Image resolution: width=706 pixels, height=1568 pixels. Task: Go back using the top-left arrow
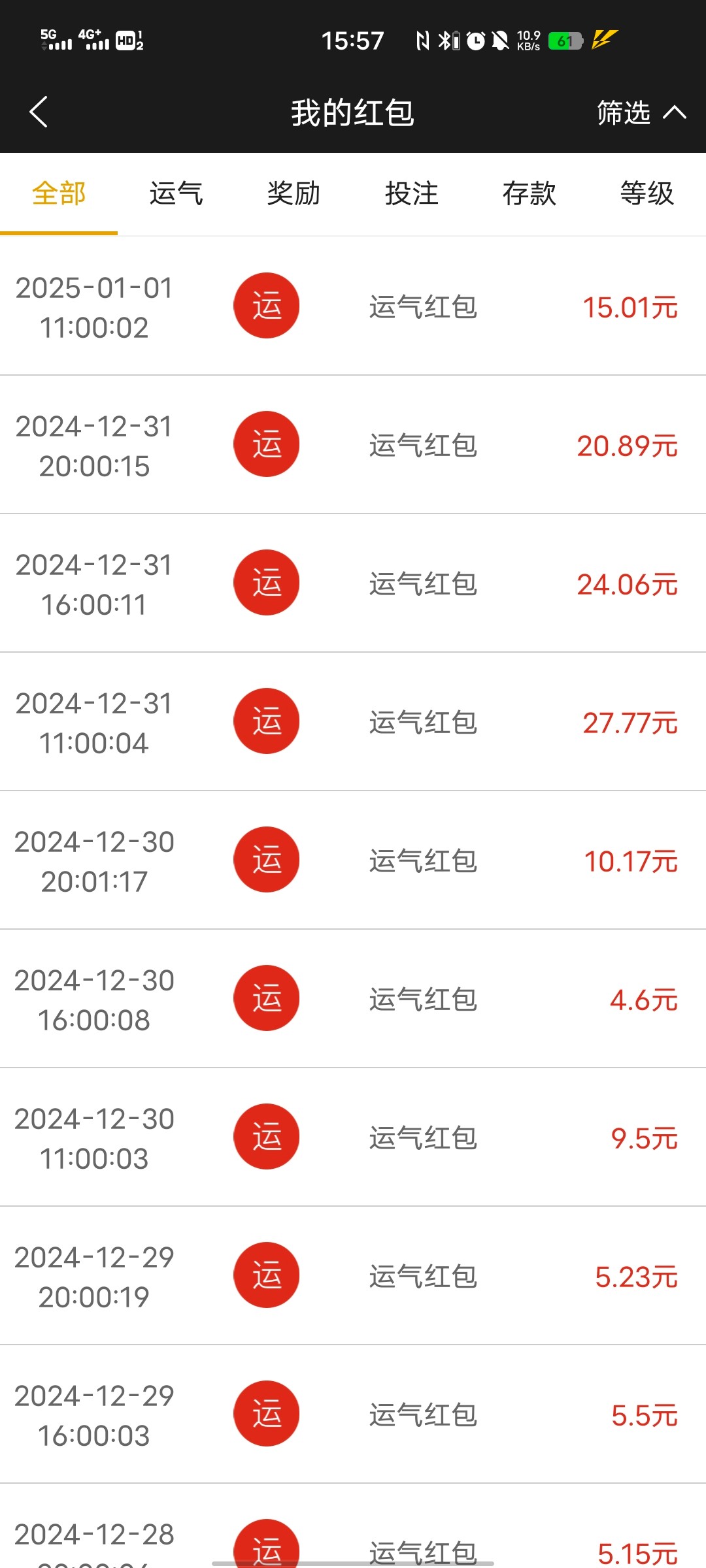(39, 112)
